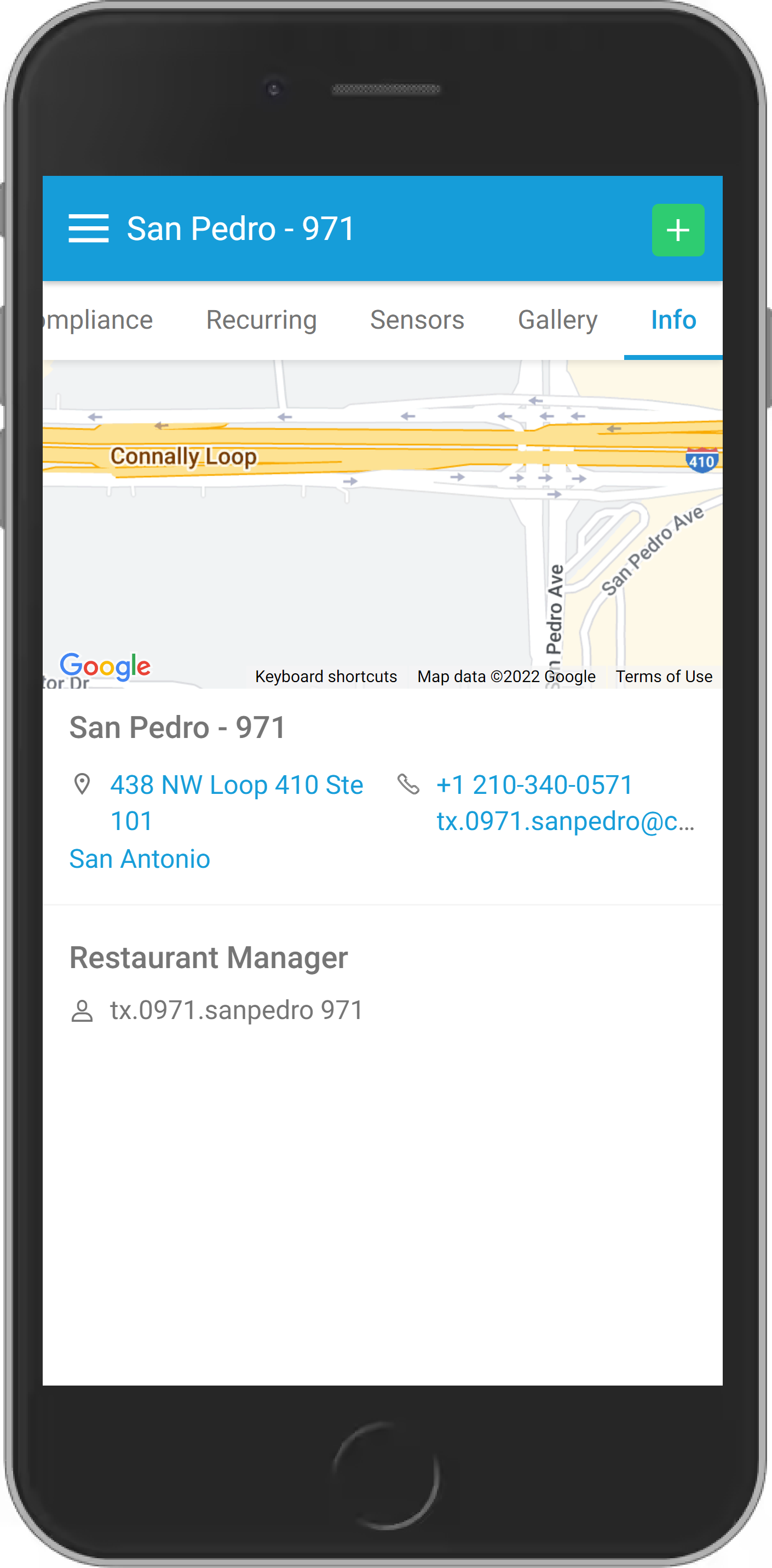Tap the green plus button in the header
This screenshot has width=772, height=1568.
coord(678,230)
